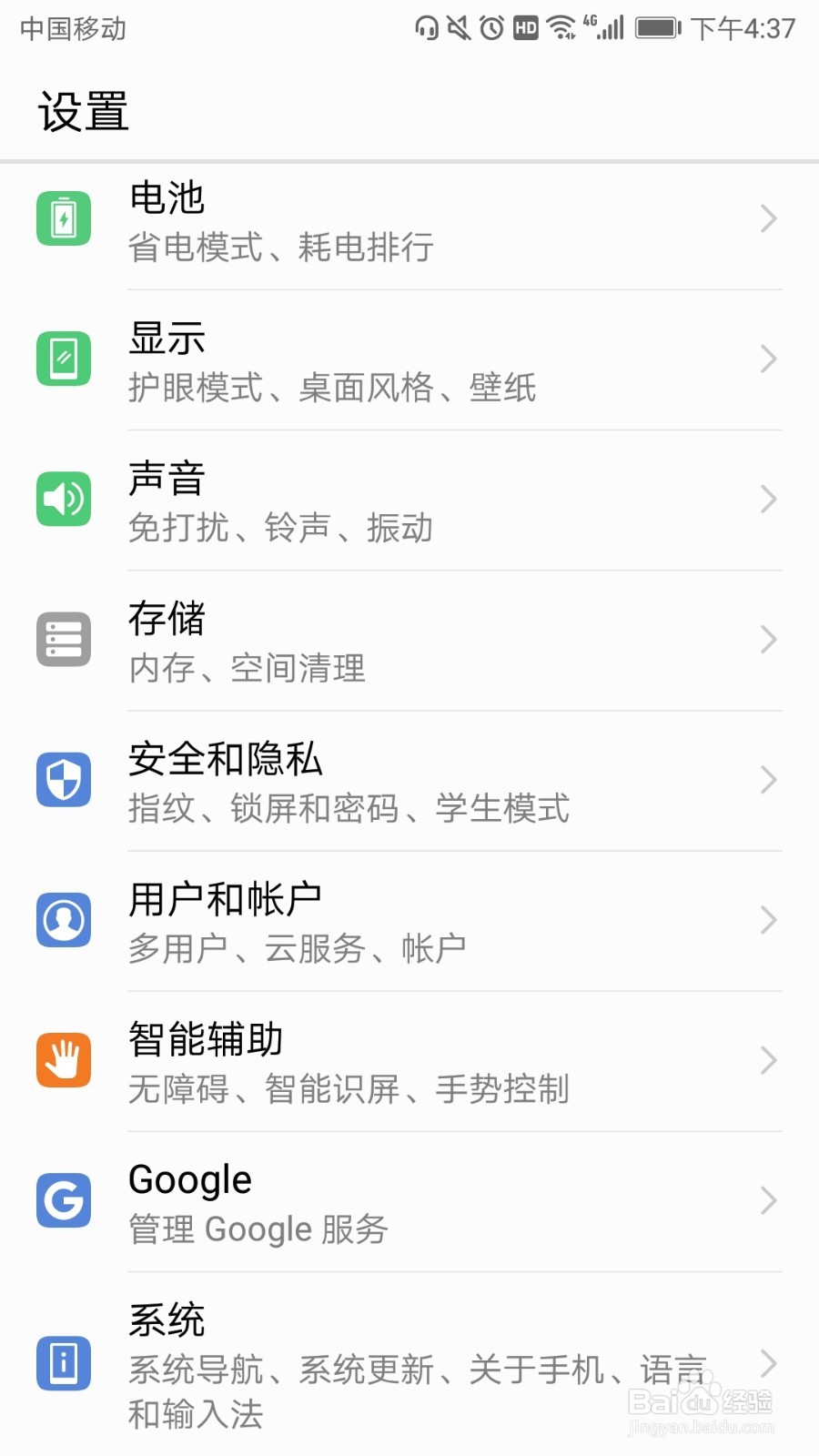The image size is (819, 1456).
Task: Select the 声音 (Sound) speaker icon
Action: pos(63,499)
